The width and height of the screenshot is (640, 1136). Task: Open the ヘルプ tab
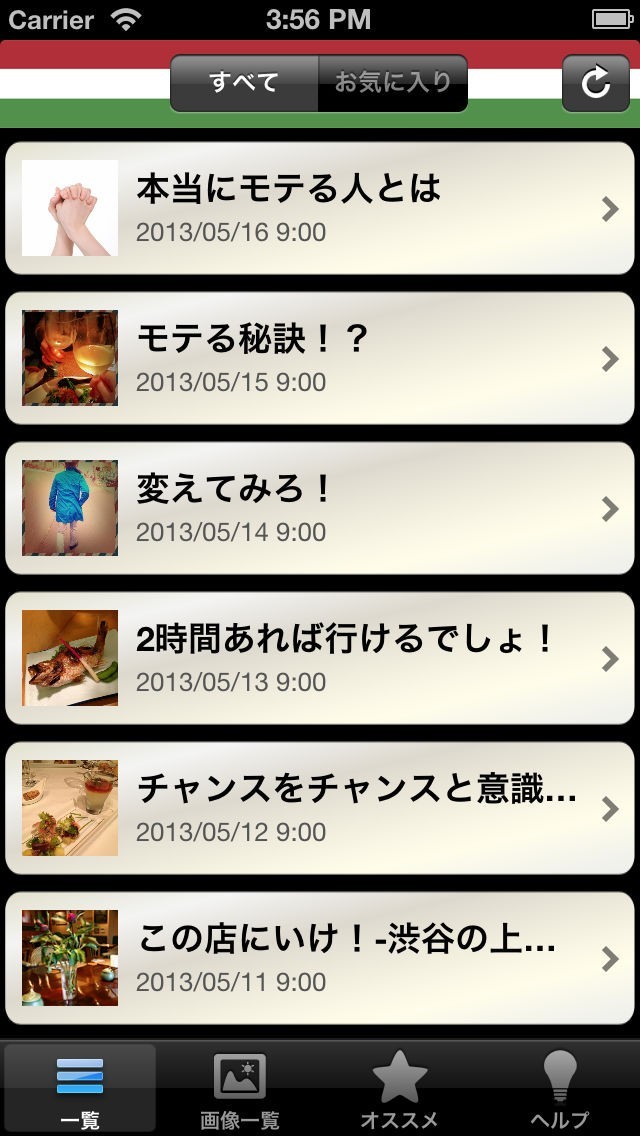click(560, 1090)
